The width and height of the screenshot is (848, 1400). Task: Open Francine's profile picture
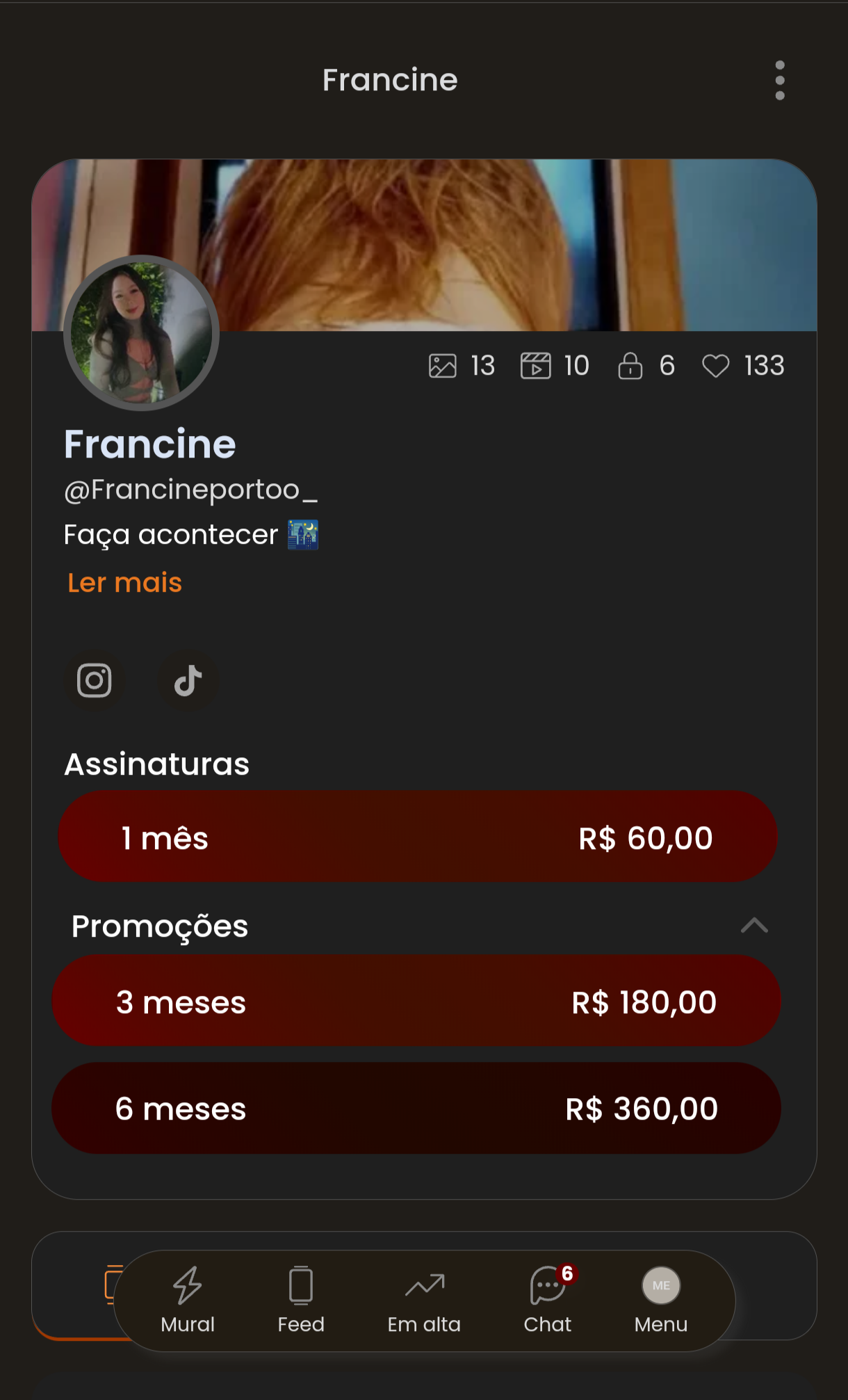(142, 333)
